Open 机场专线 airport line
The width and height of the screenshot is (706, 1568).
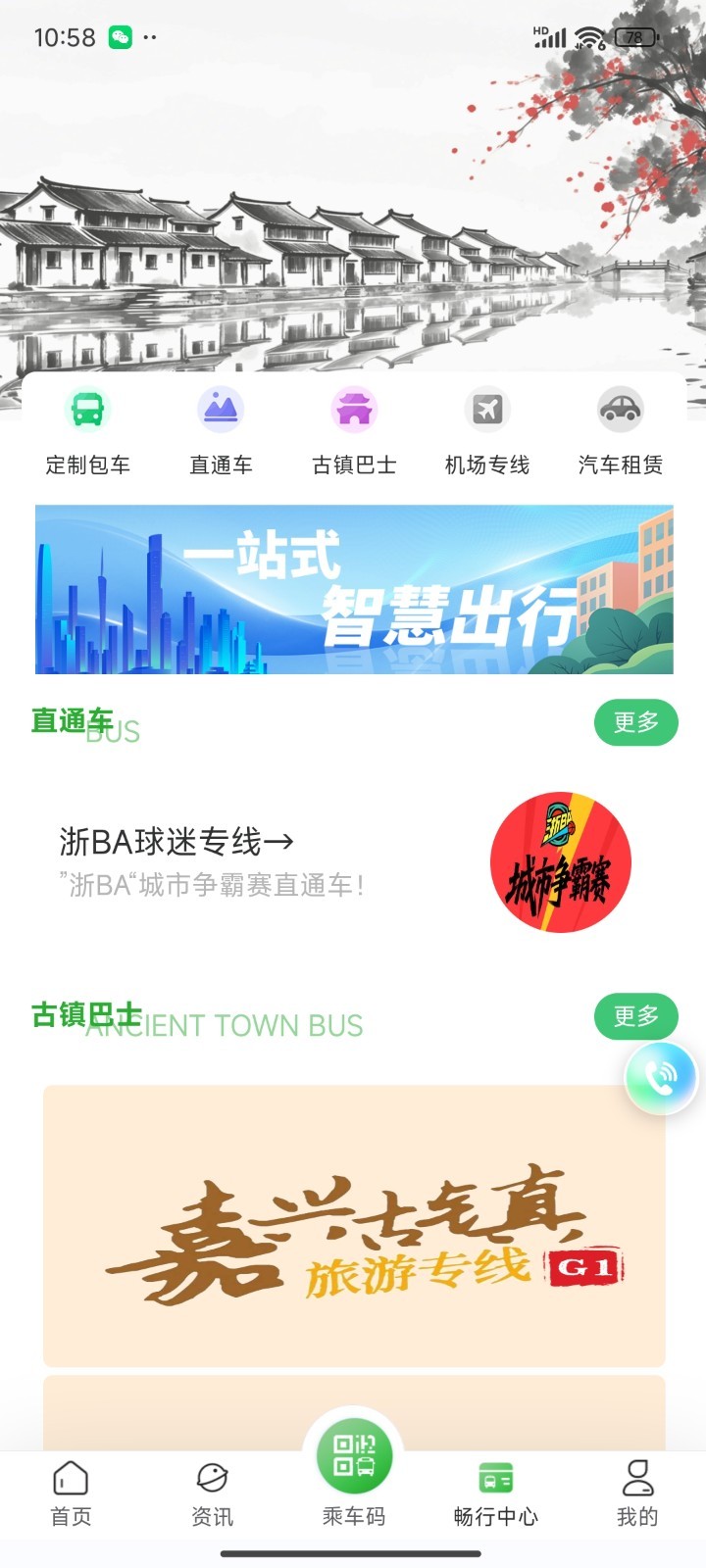(x=487, y=430)
